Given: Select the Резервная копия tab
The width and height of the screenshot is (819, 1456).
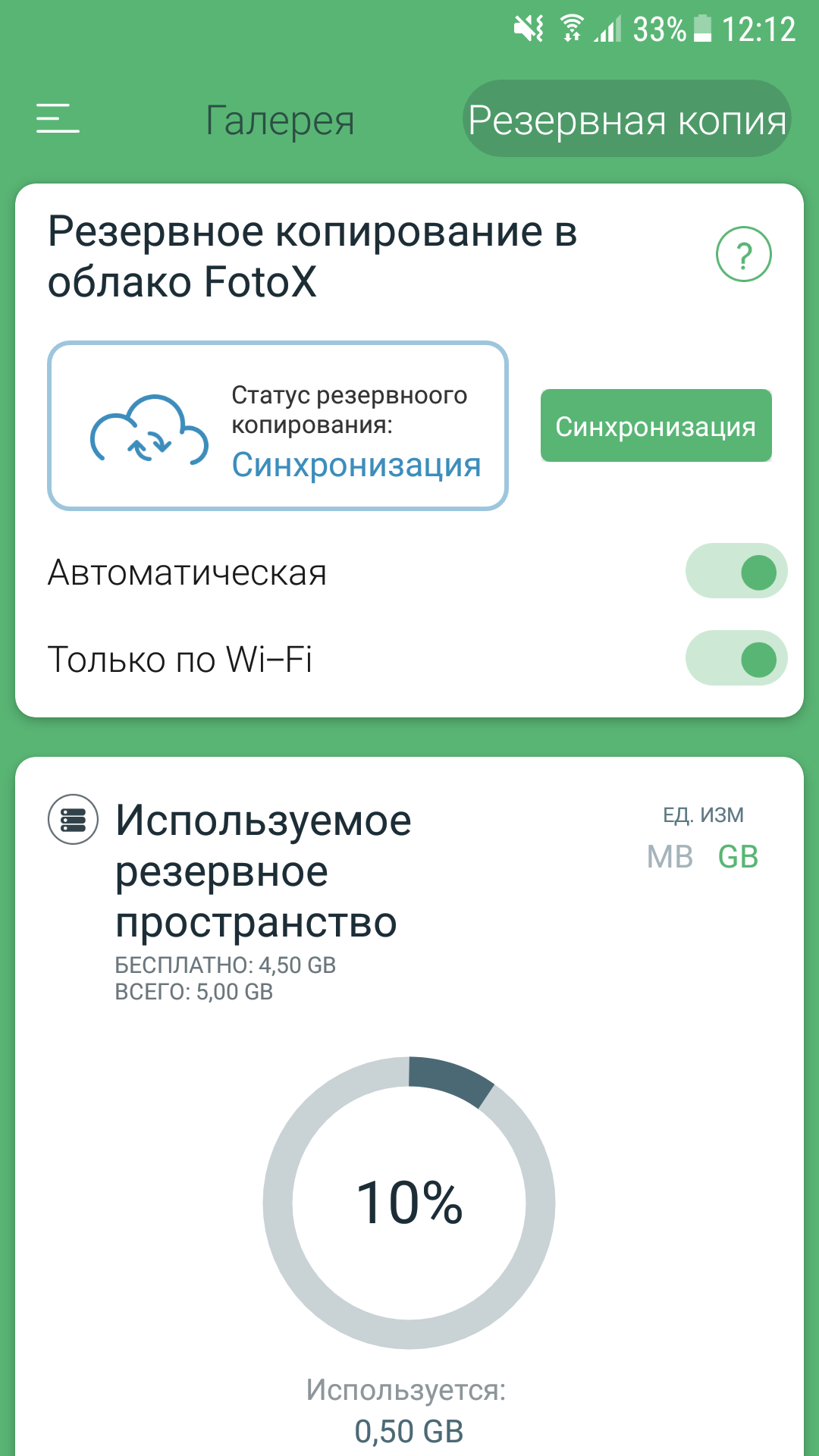Looking at the screenshot, I should pos(627,119).
